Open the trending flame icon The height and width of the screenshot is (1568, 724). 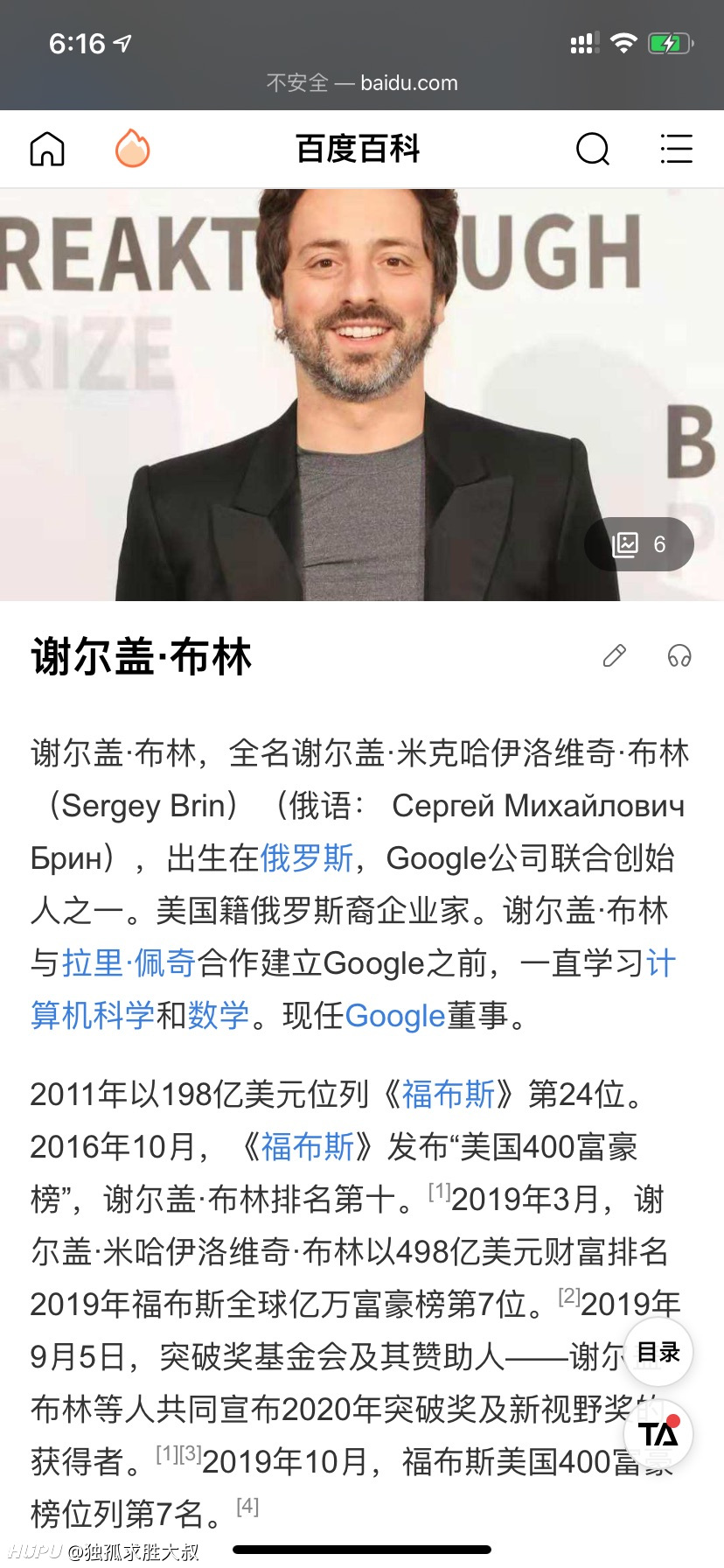point(133,148)
